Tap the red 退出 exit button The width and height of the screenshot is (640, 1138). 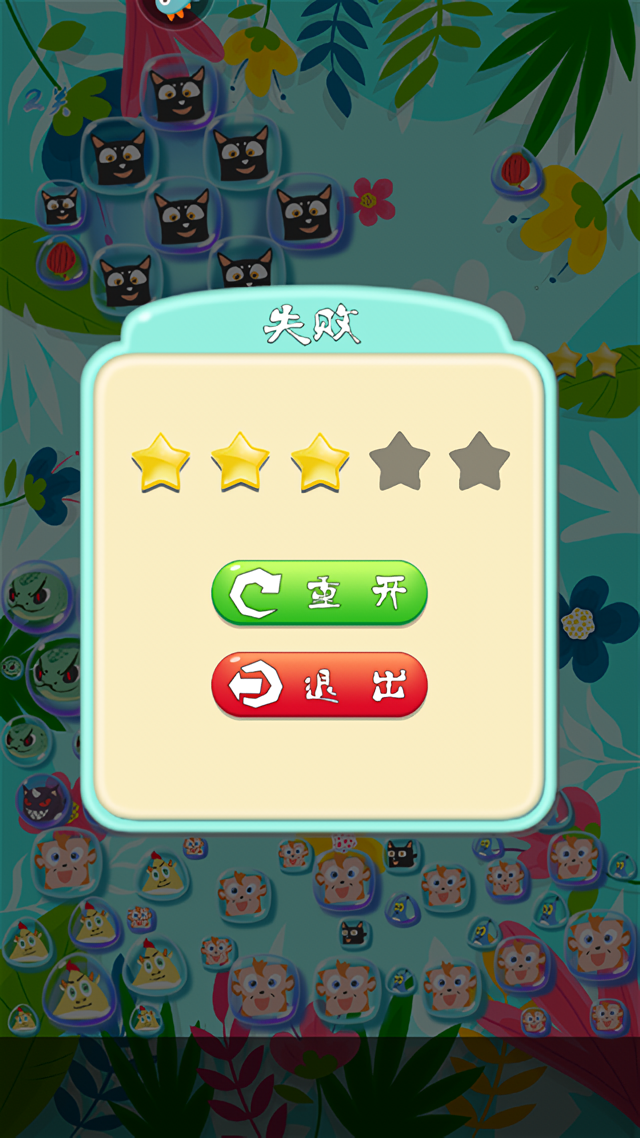pos(319,685)
